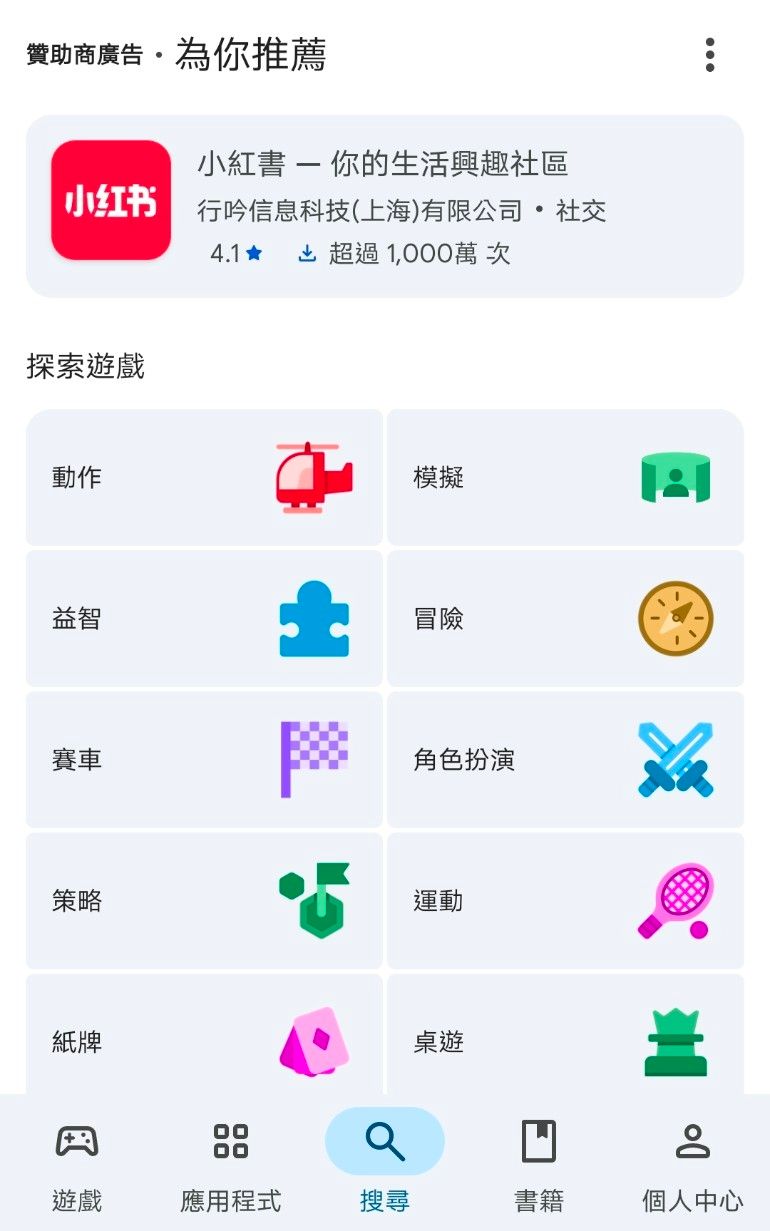Tap the 搜尋 tab
The image size is (770, 1231).
(x=385, y=1164)
